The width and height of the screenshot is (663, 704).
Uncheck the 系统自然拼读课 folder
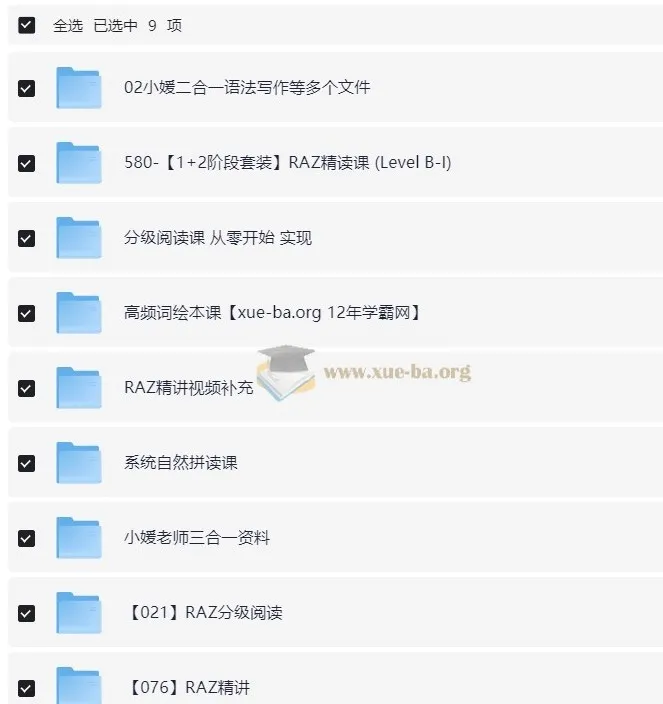[27, 463]
